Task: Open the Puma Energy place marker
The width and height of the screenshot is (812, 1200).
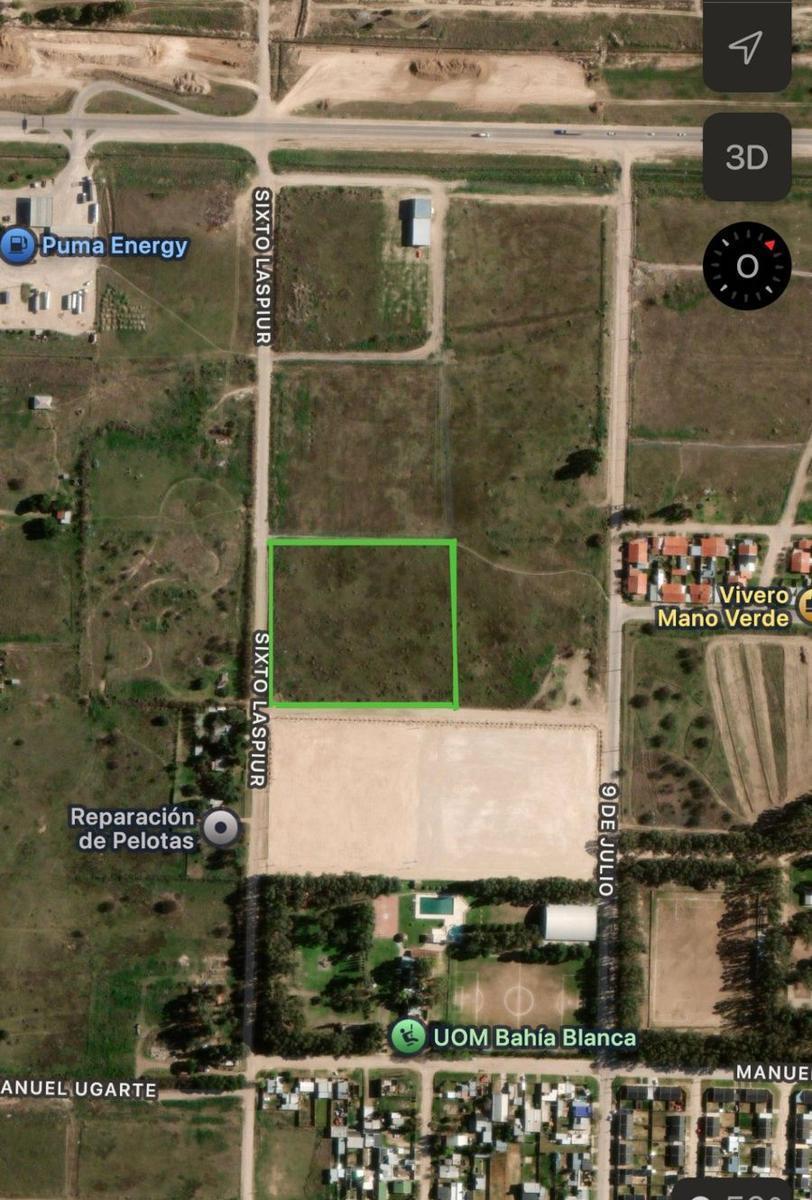Action: 18,245
